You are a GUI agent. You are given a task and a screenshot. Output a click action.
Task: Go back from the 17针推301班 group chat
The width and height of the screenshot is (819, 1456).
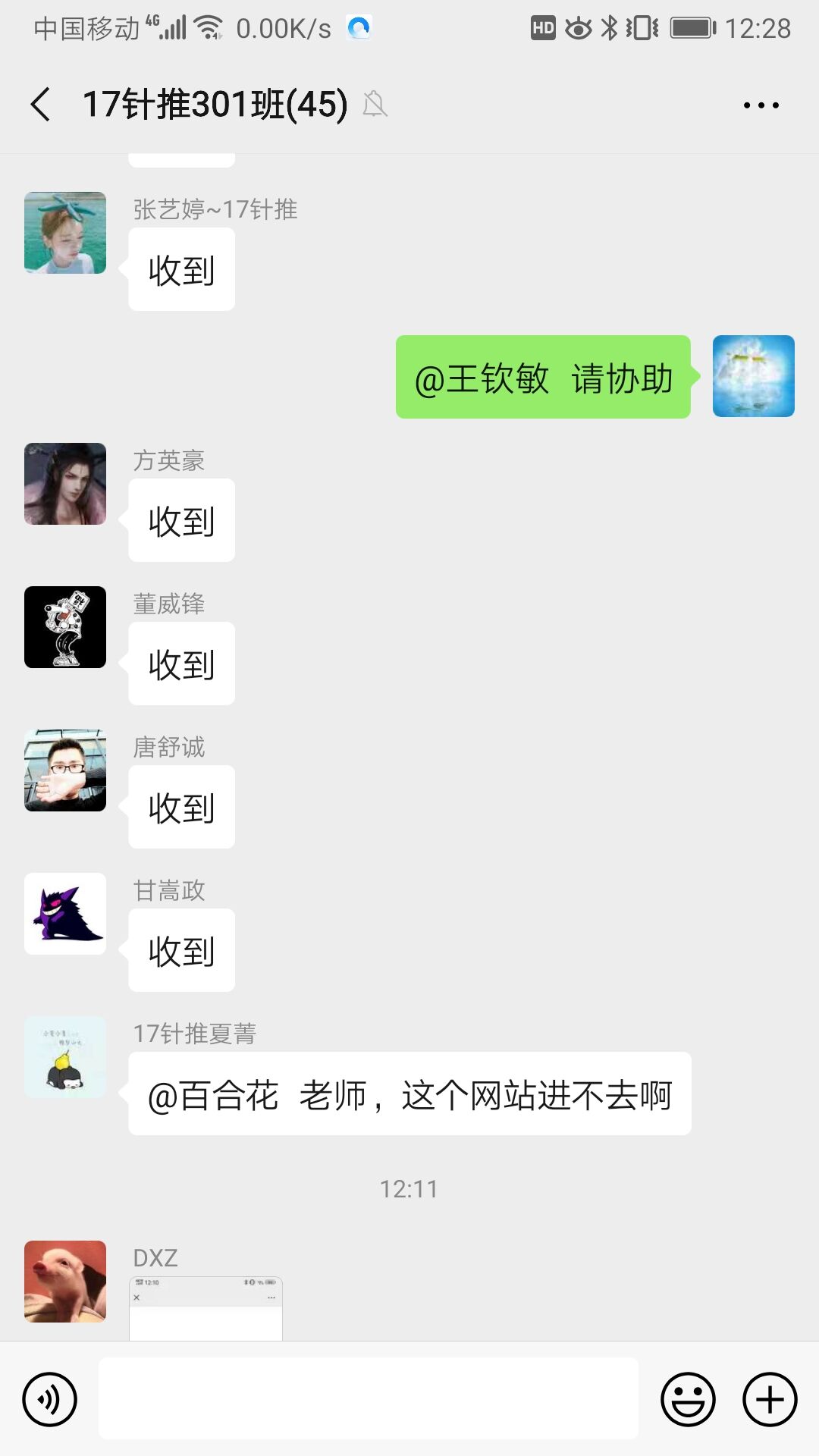click(41, 105)
